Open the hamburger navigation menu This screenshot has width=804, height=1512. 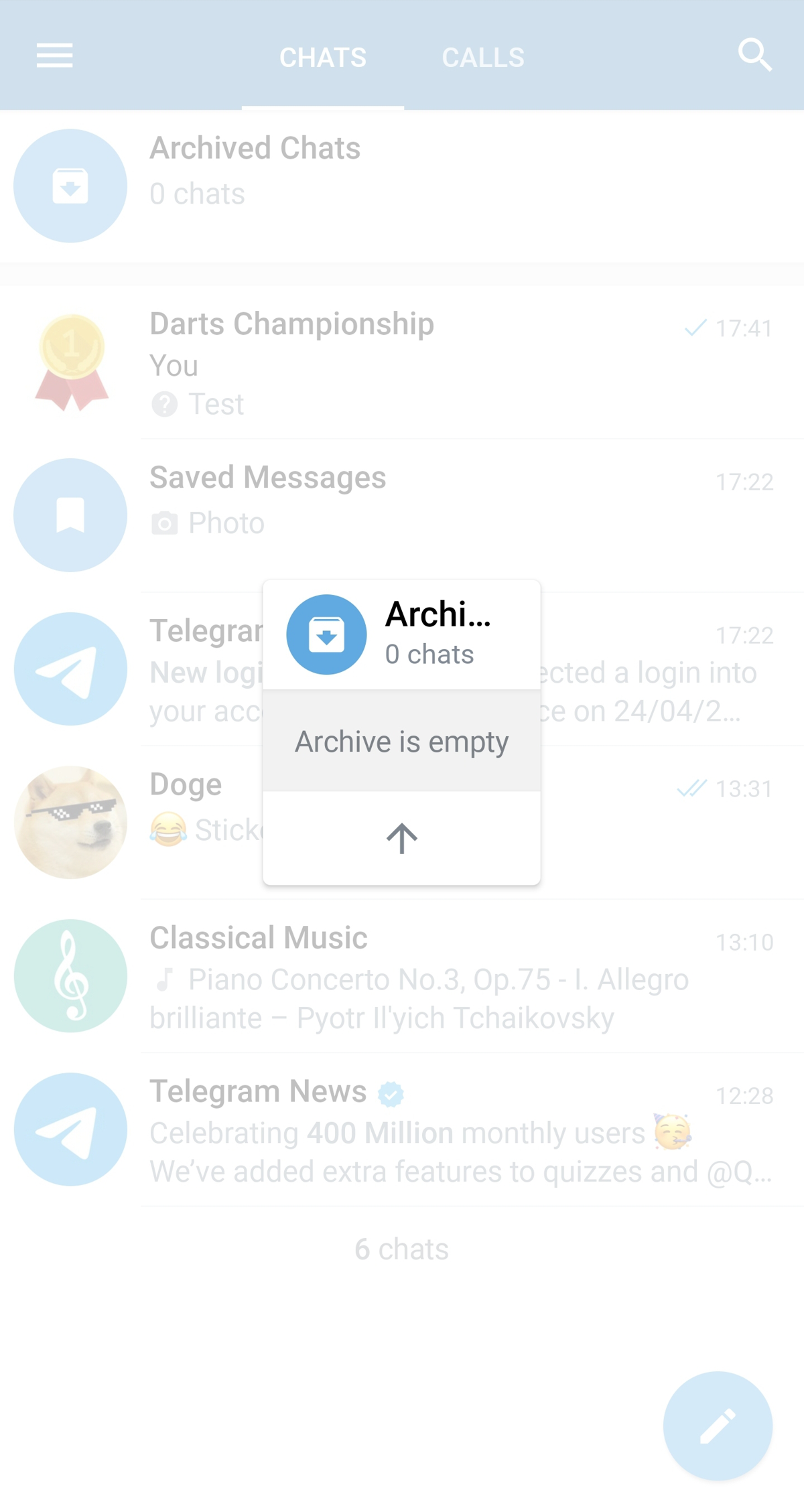(x=55, y=56)
